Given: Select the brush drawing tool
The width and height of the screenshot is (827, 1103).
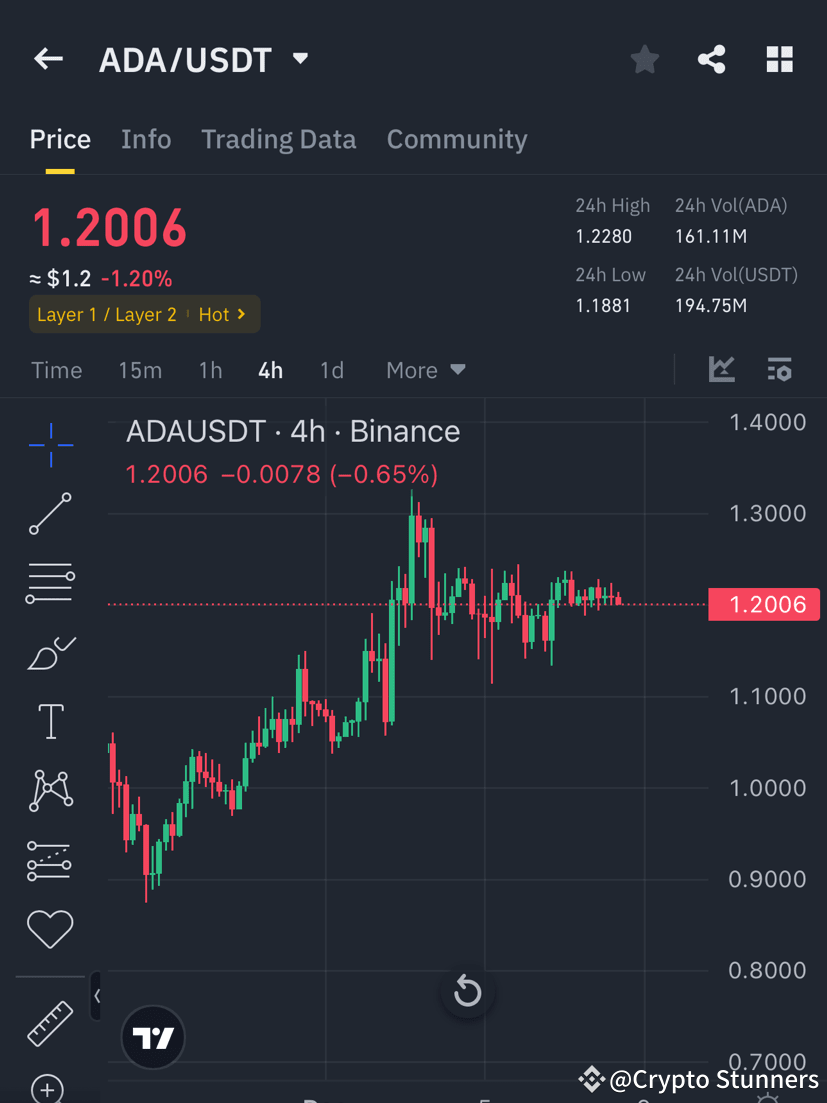Looking at the screenshot, I should [x=50, y=652].
